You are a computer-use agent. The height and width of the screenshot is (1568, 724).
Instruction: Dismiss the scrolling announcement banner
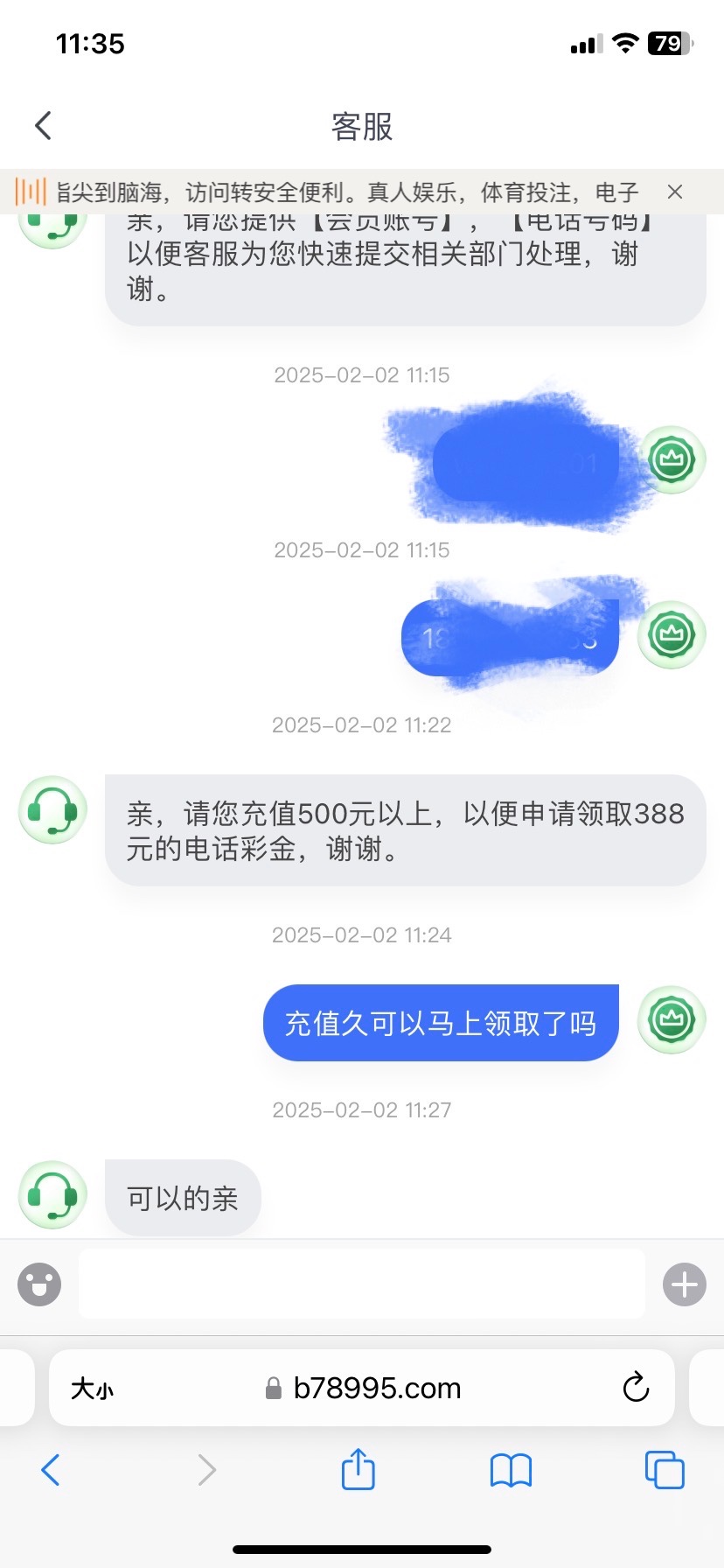point(674,192)
